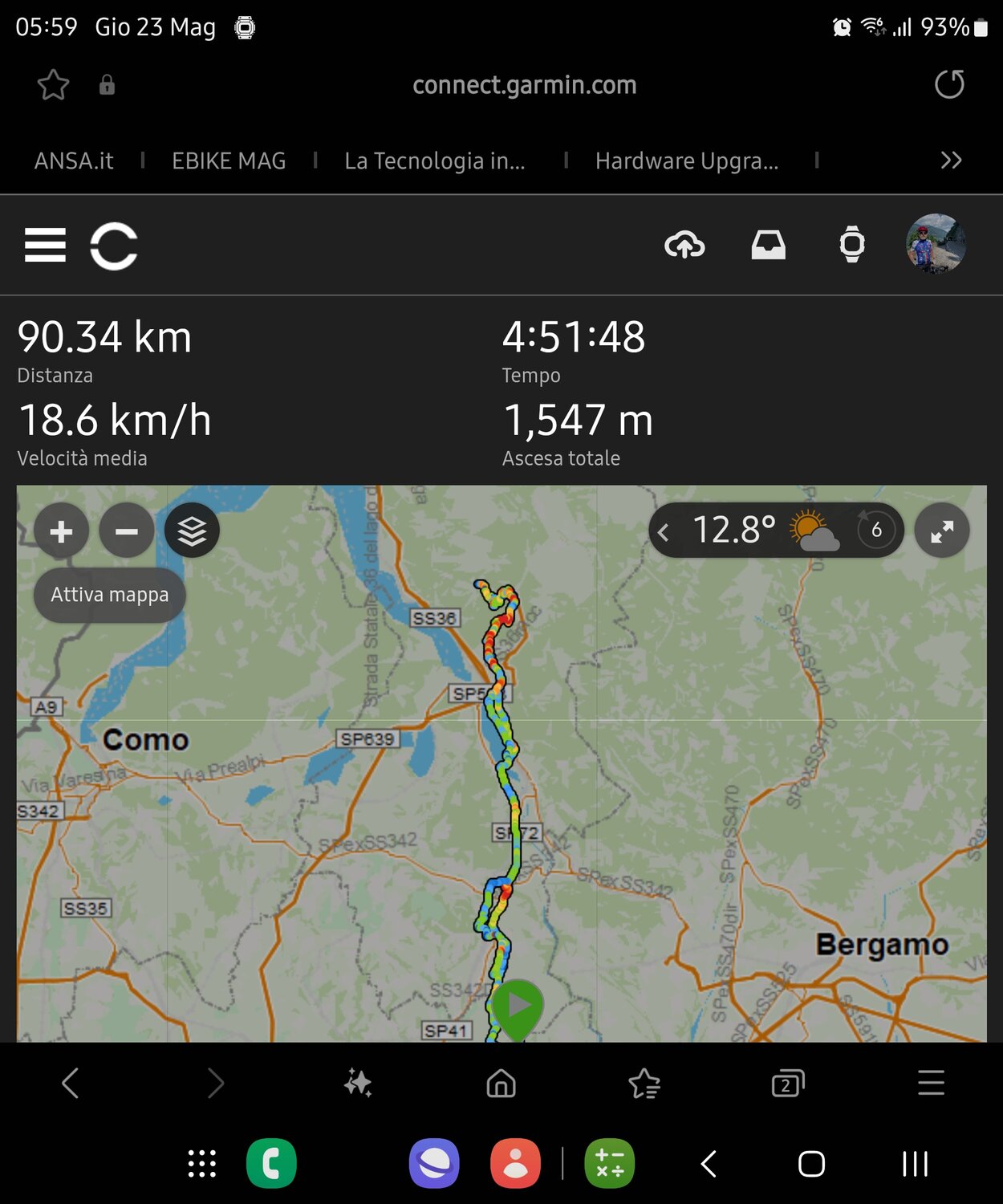Expand the bookmark bar overflow arrow
This screenshot has height=1204, width=1003.
[x=951, y=161]
